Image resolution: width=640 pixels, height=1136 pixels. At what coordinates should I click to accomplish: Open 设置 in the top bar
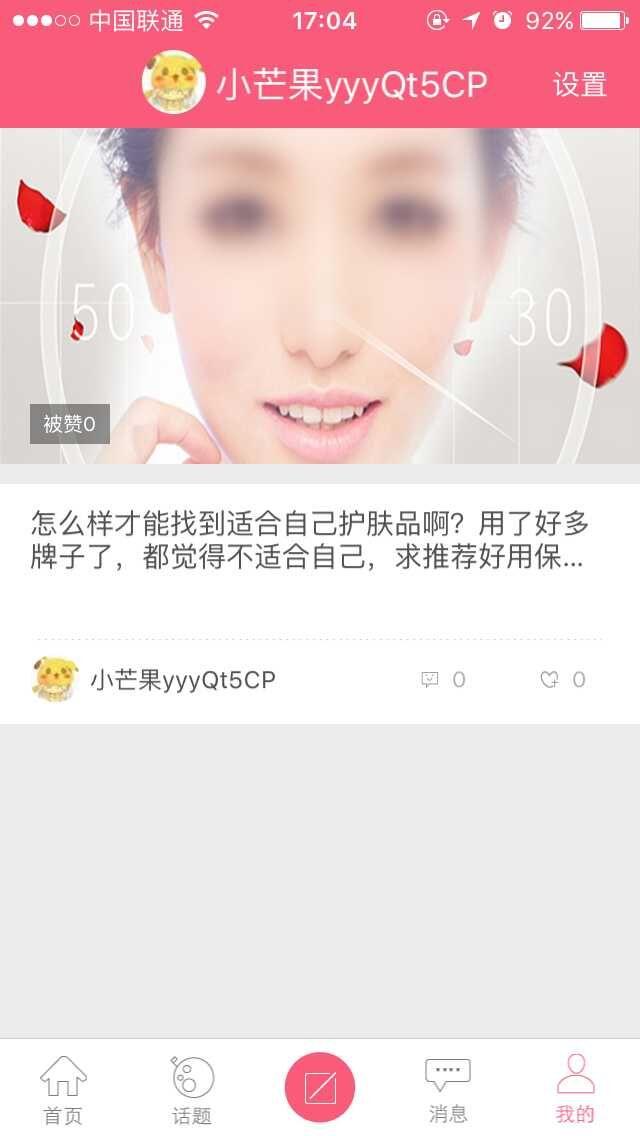[580, 85]
